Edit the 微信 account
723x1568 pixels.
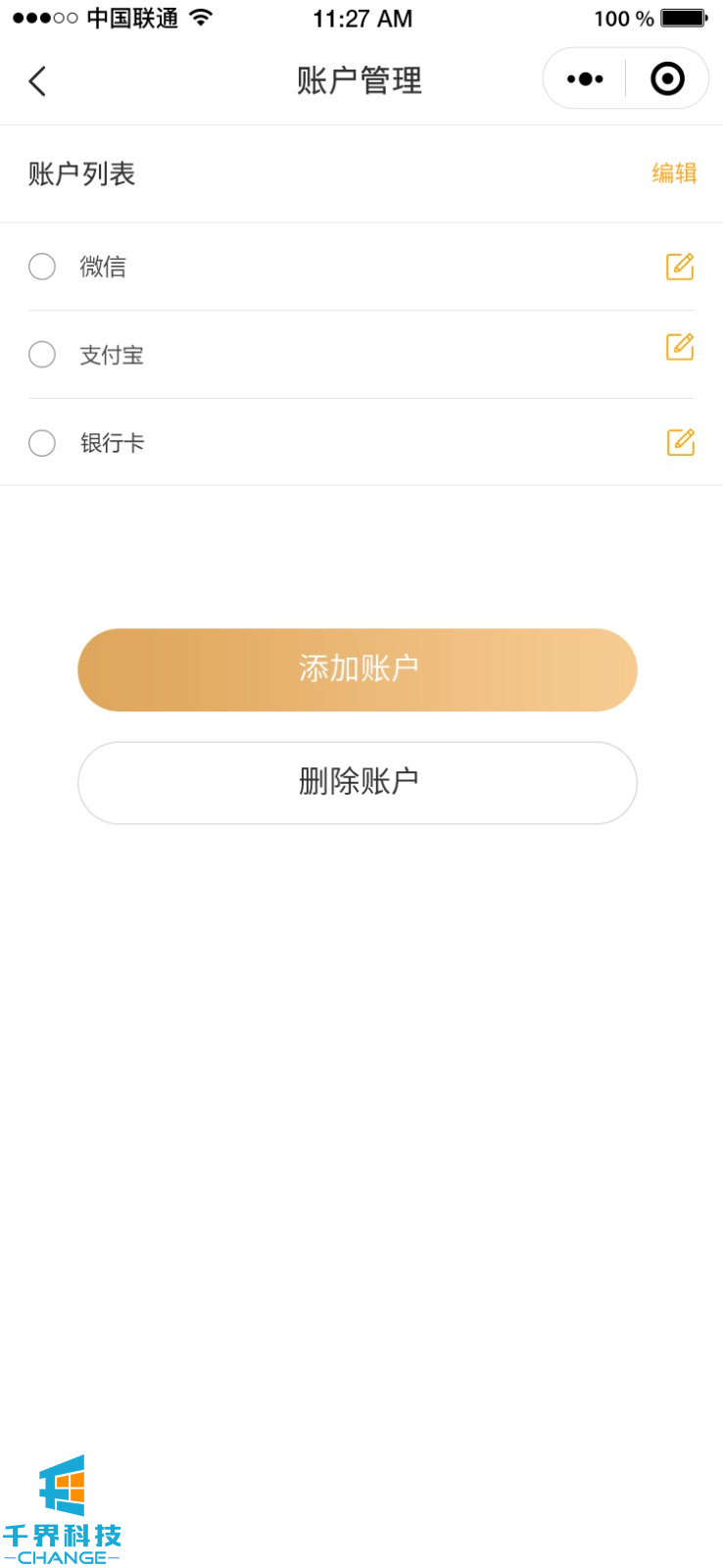[x=680, y=267]
